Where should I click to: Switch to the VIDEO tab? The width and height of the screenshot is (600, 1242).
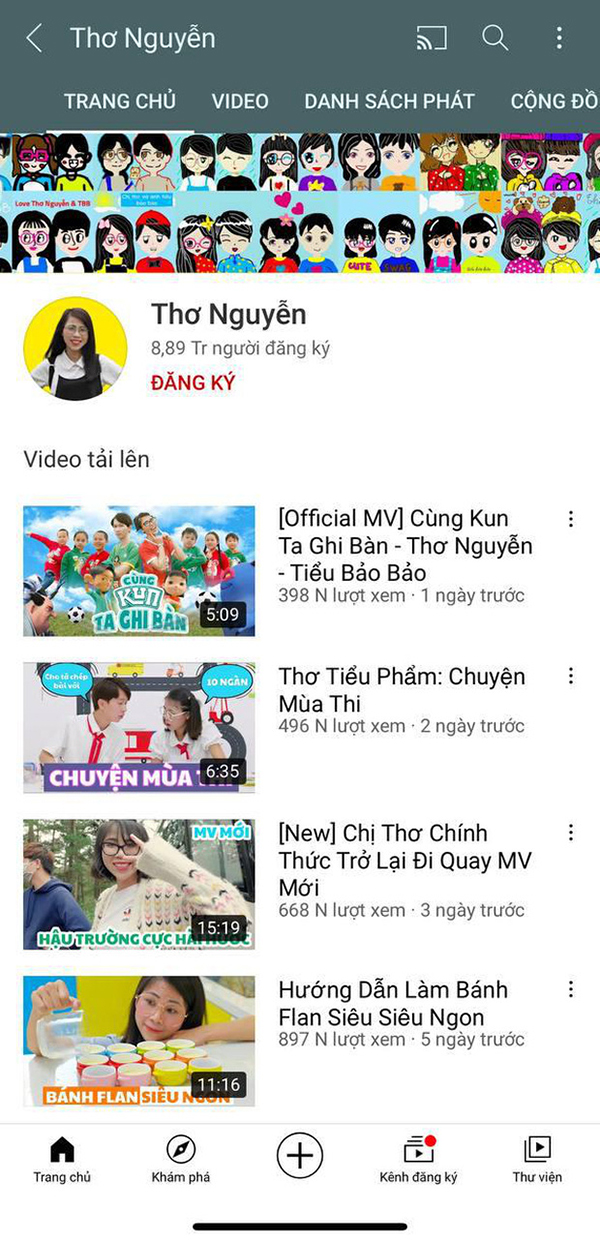240,101
